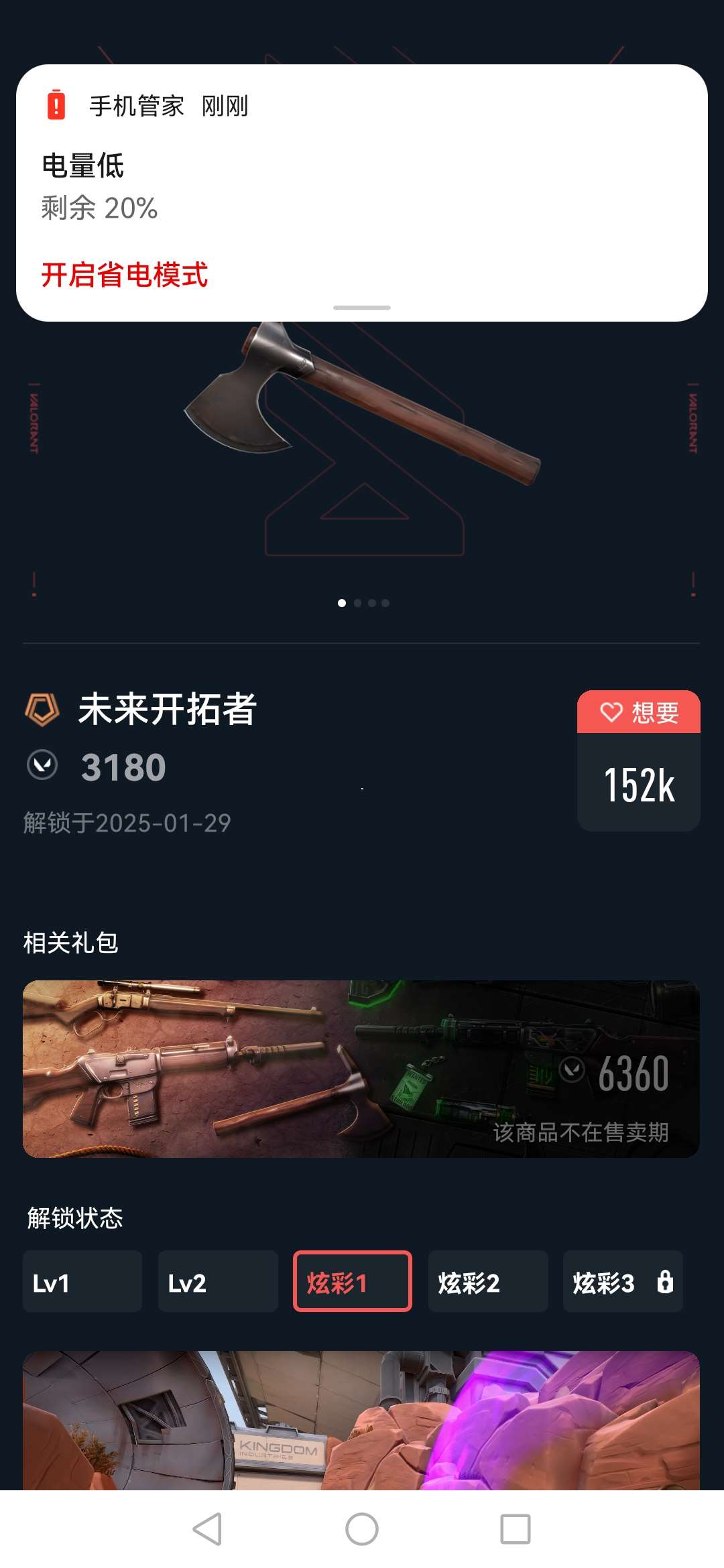Switch to the Lv2 unlock level

click(218, 1281)
